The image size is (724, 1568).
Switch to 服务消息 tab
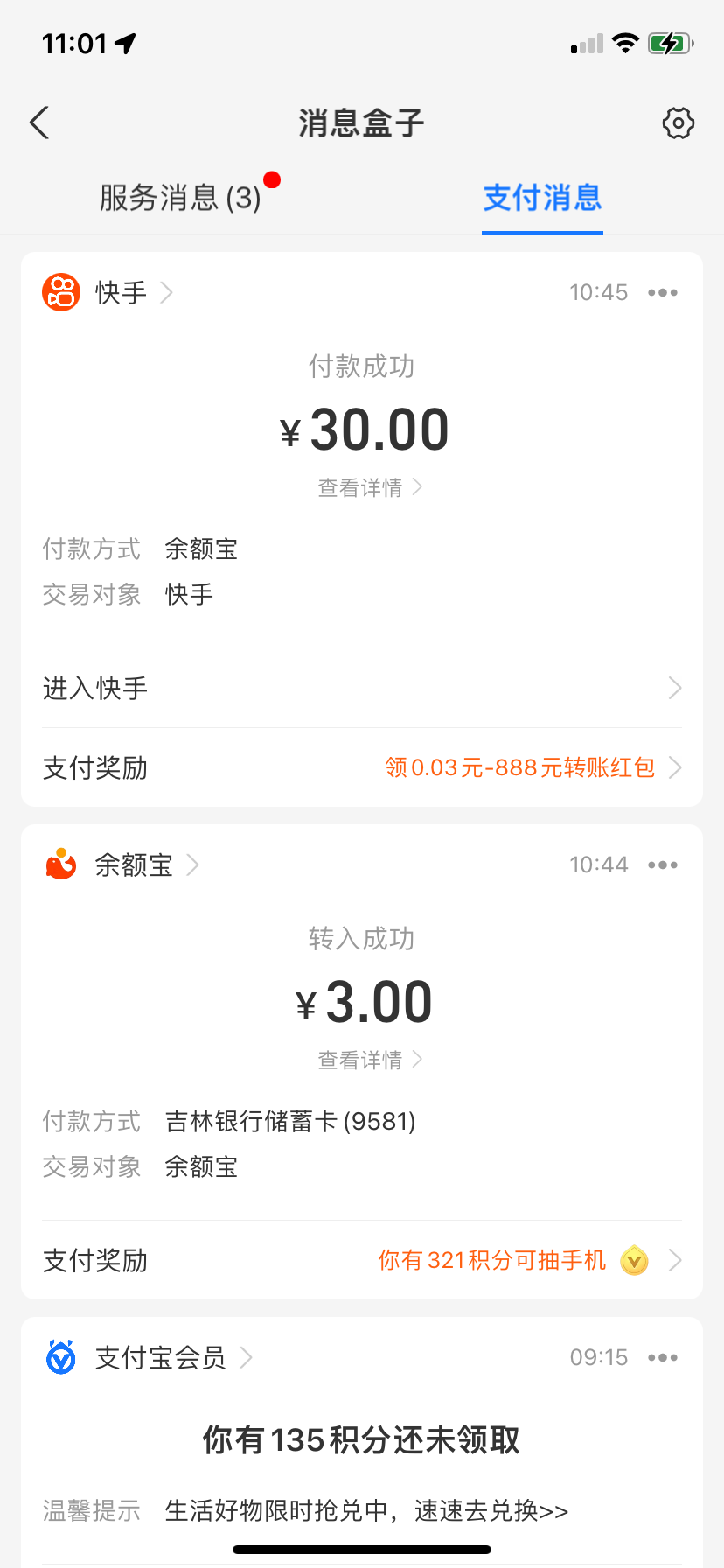coord(180,198)
